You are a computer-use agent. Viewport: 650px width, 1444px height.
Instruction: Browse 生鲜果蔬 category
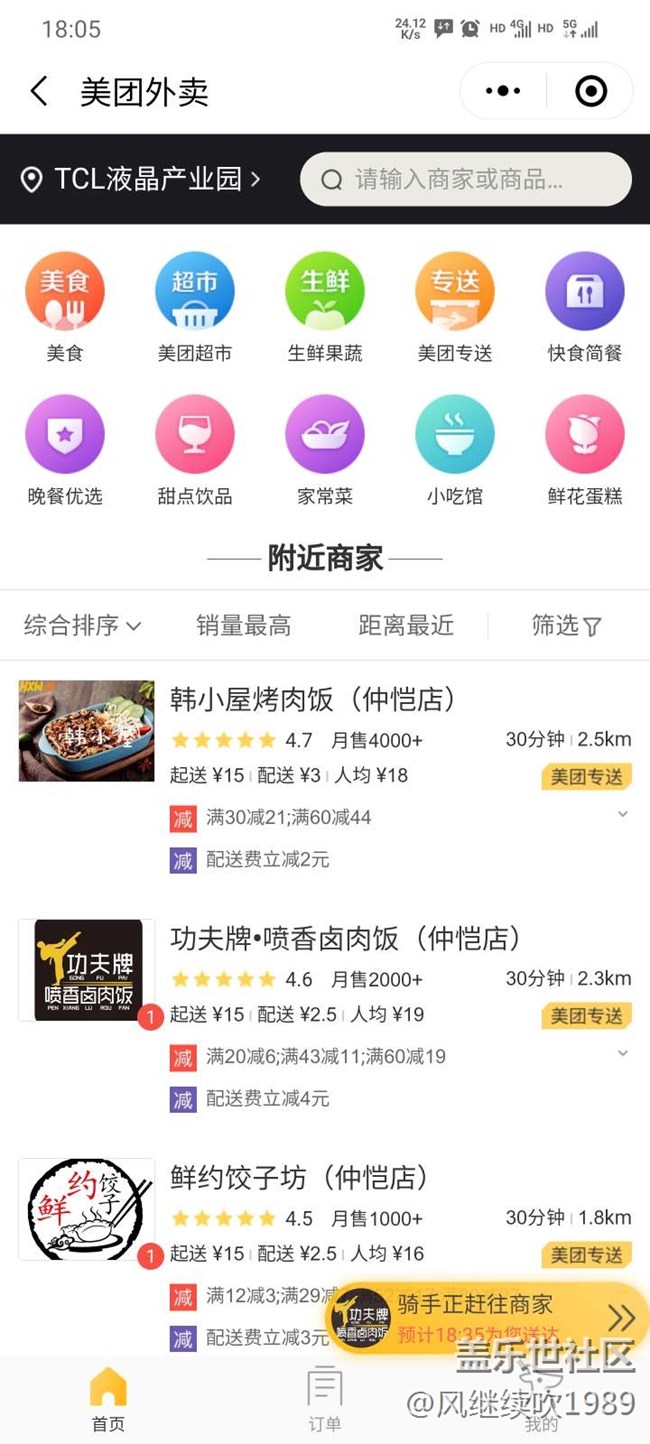coord(325,307)
